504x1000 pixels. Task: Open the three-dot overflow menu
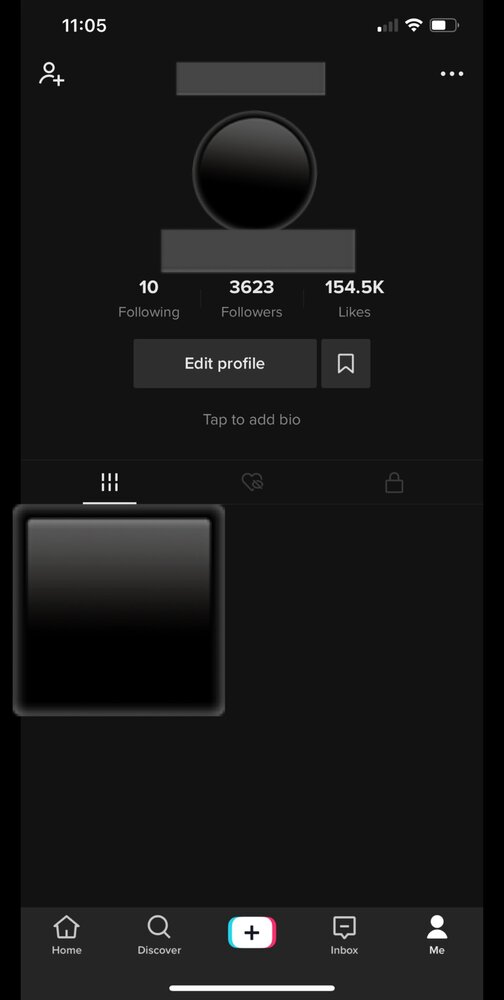(x=452, y=74)
